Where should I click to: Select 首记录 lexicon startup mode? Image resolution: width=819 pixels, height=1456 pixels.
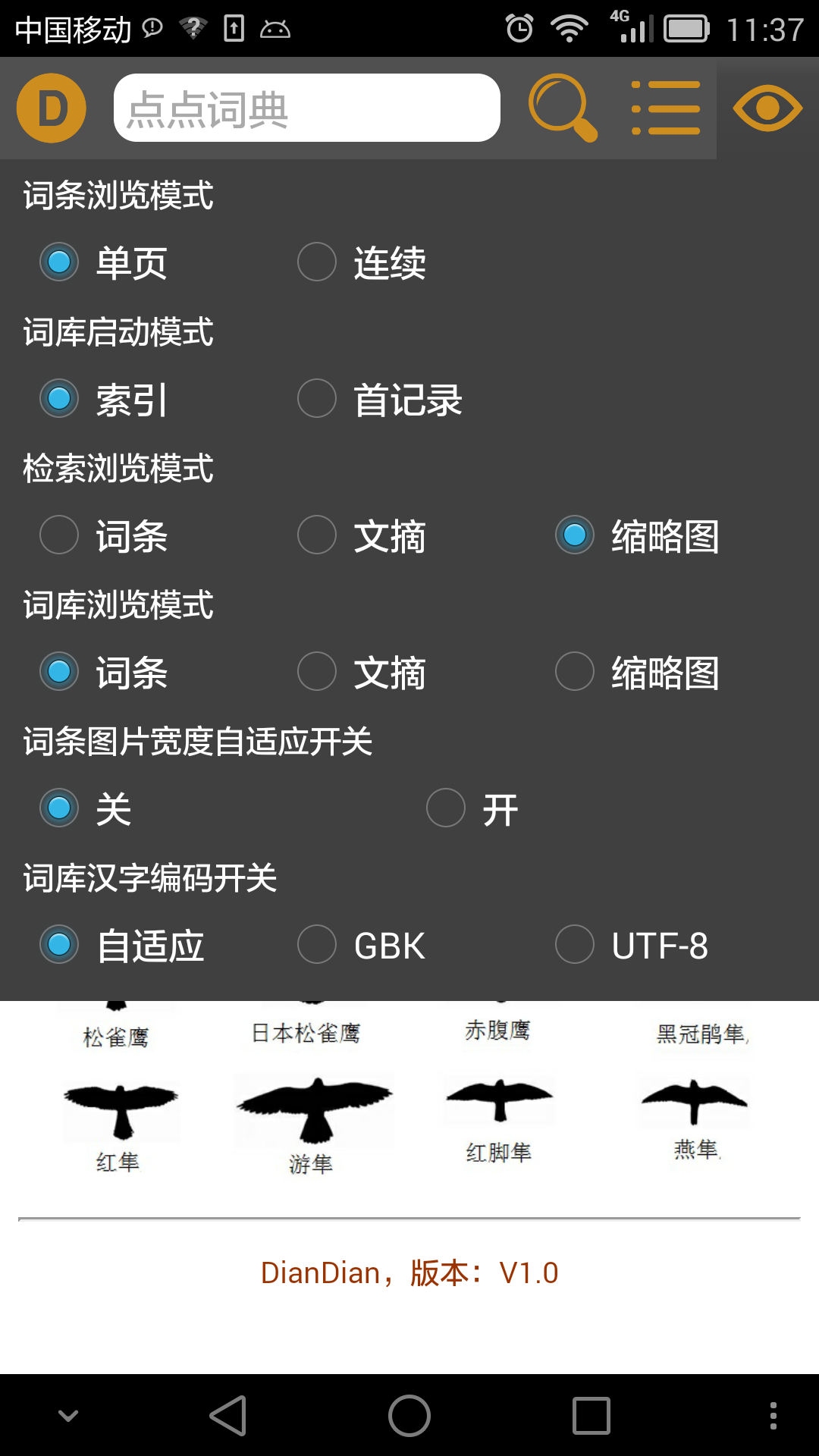coord(316,398)
